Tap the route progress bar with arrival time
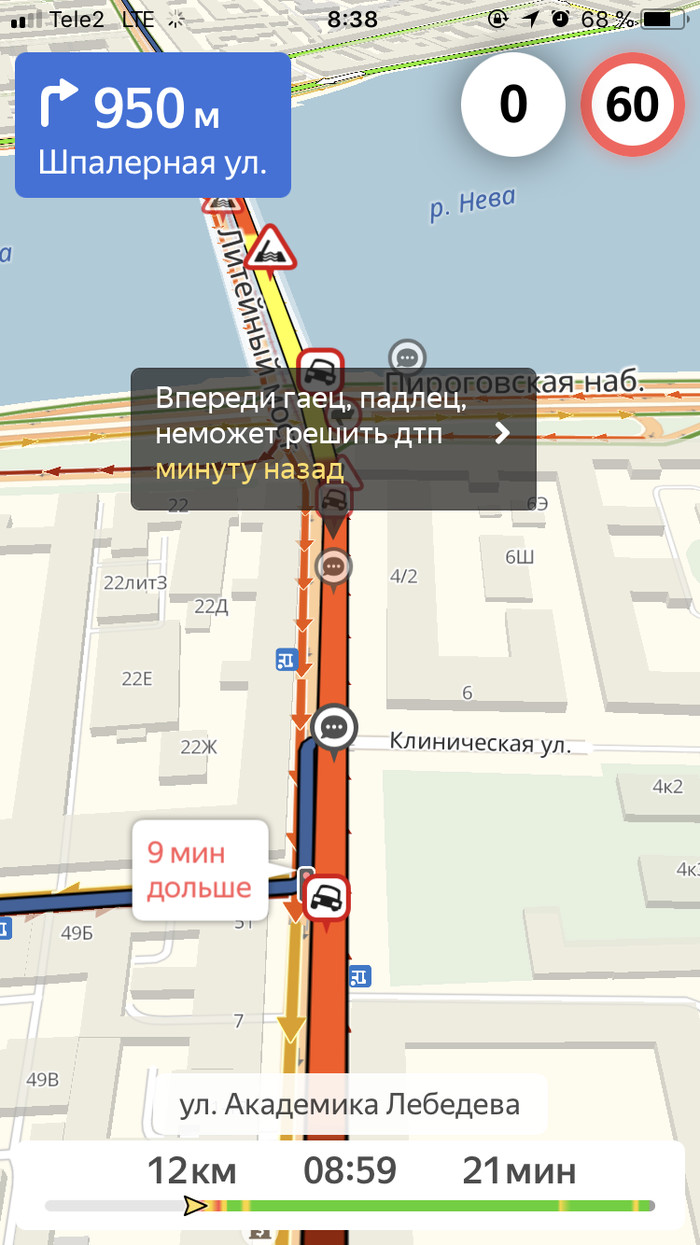The height and width of the screenshot is (1245, 700). (350, 1187)
